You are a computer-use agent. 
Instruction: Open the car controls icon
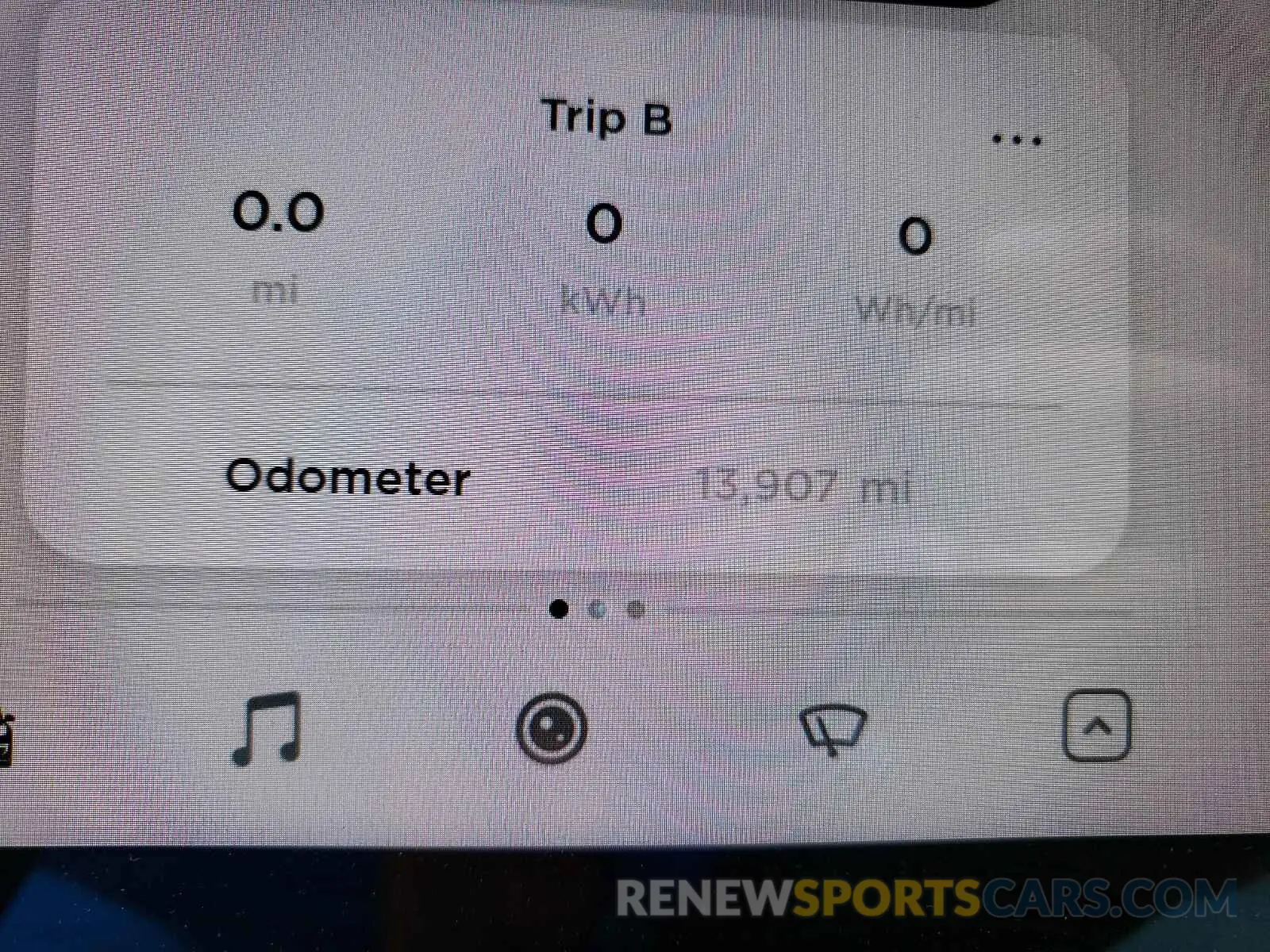point(5,738)
